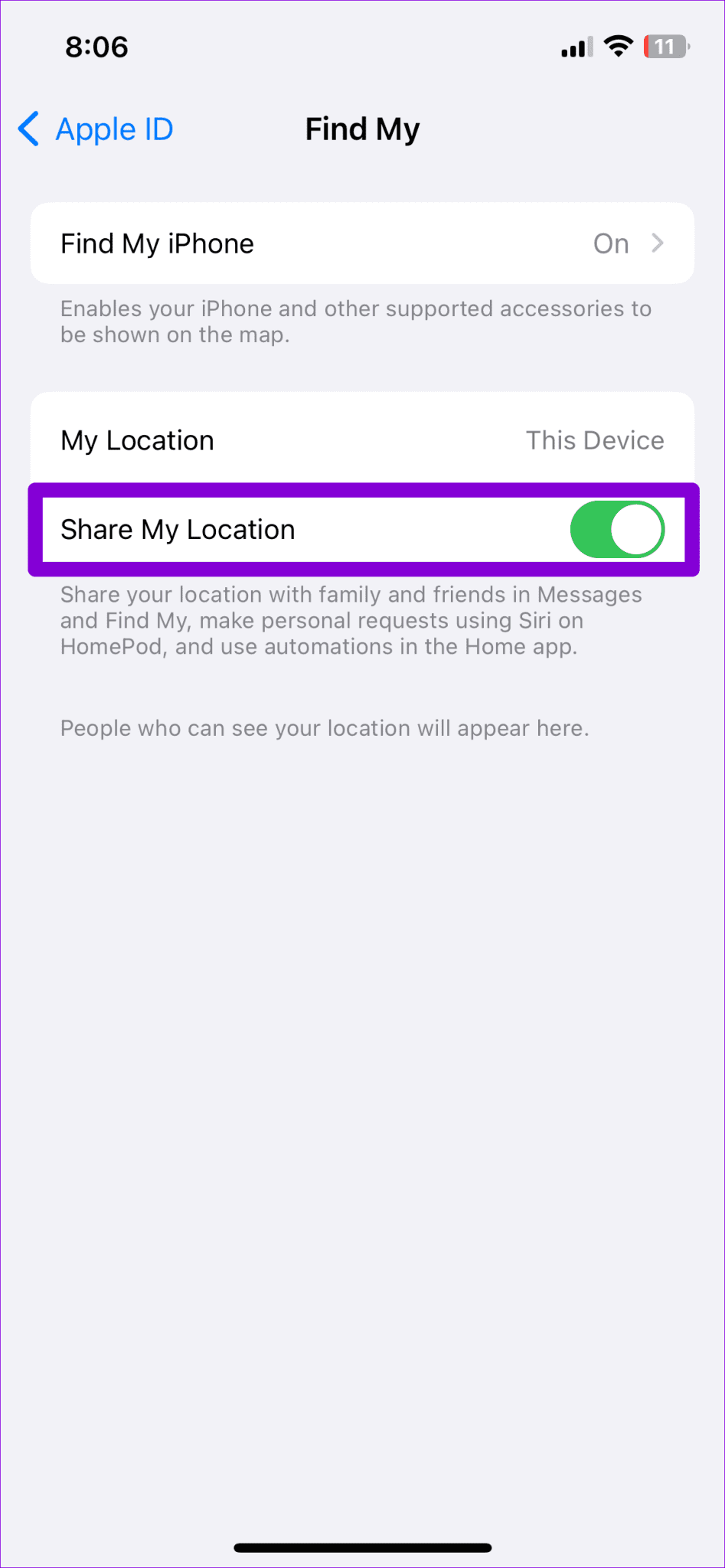
Task: Tap the battery indicator showing 11 percent
Action: pyautogui.click(x=665, y=47)
